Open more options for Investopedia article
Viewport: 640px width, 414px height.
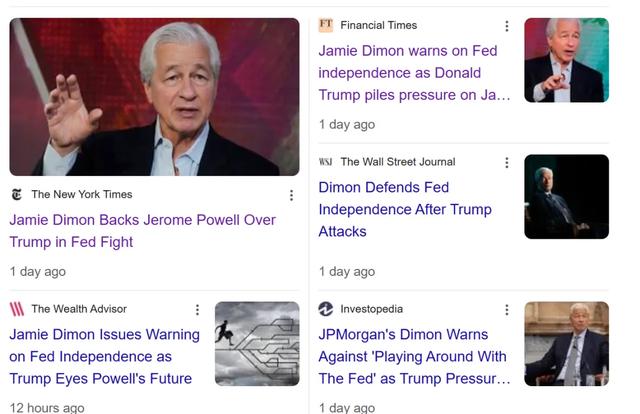click(507, 310)
